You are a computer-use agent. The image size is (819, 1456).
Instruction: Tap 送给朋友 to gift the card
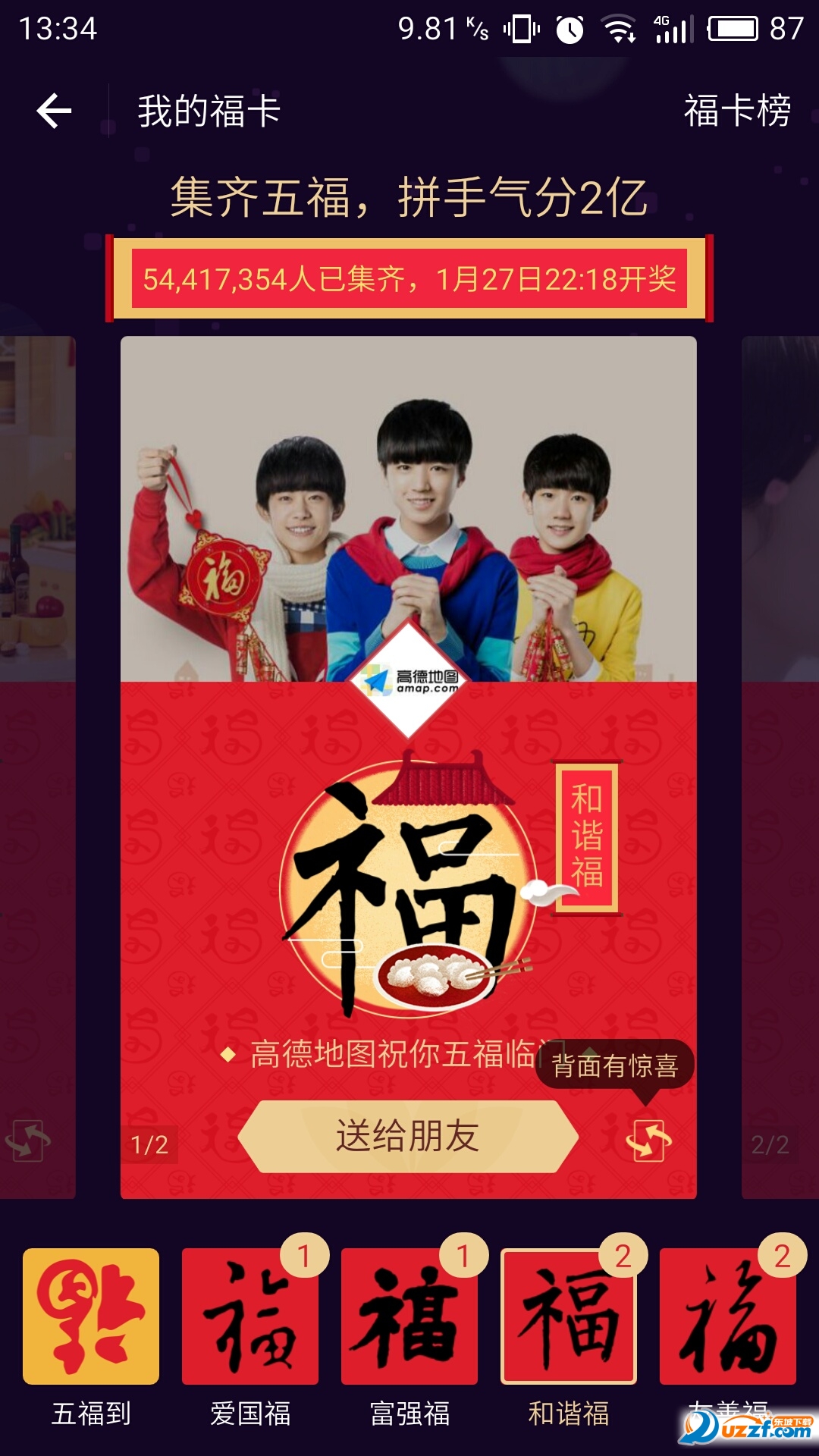(408, 1137)
